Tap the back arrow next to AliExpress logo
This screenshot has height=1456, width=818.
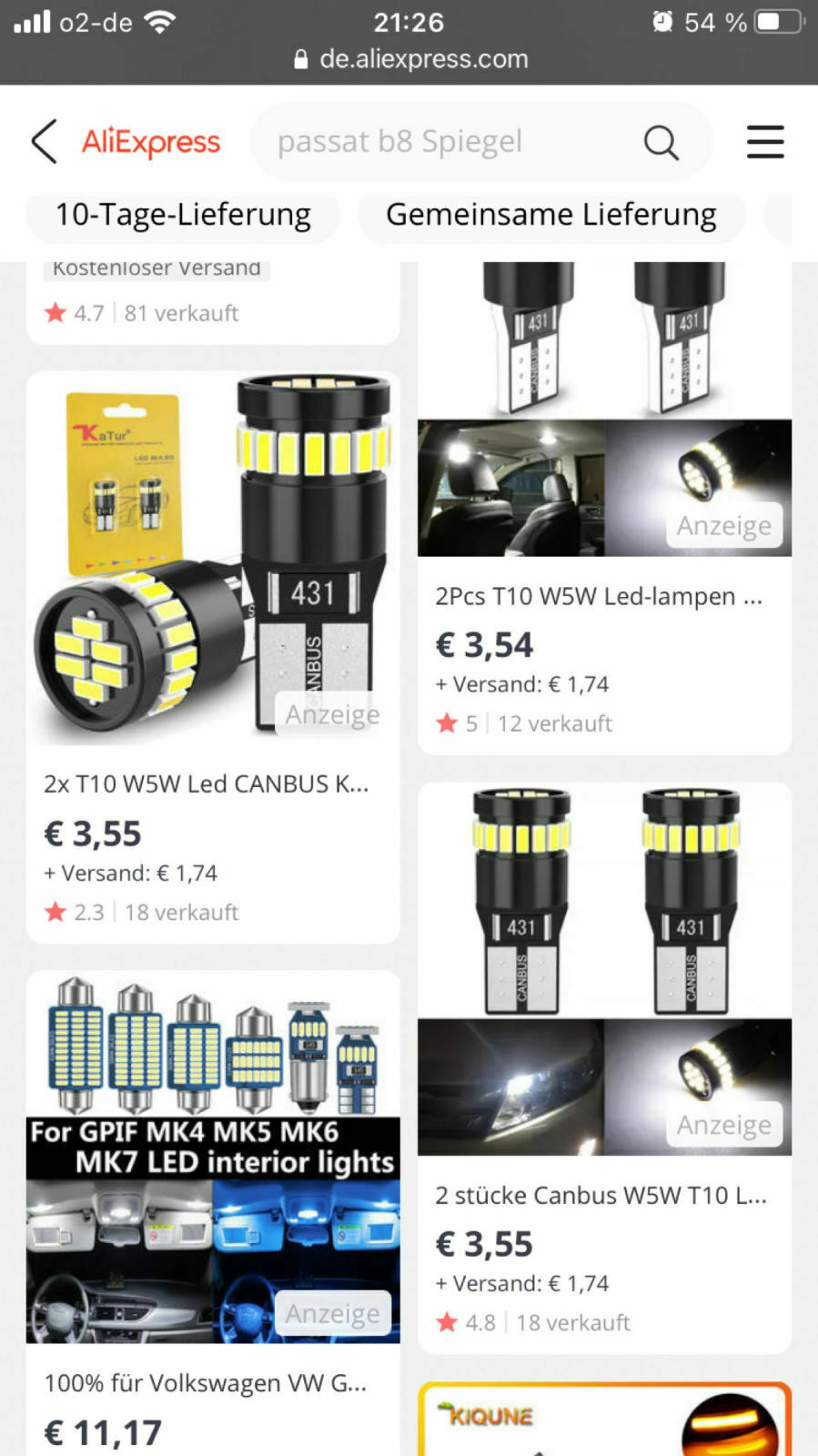tap(44, 142)
